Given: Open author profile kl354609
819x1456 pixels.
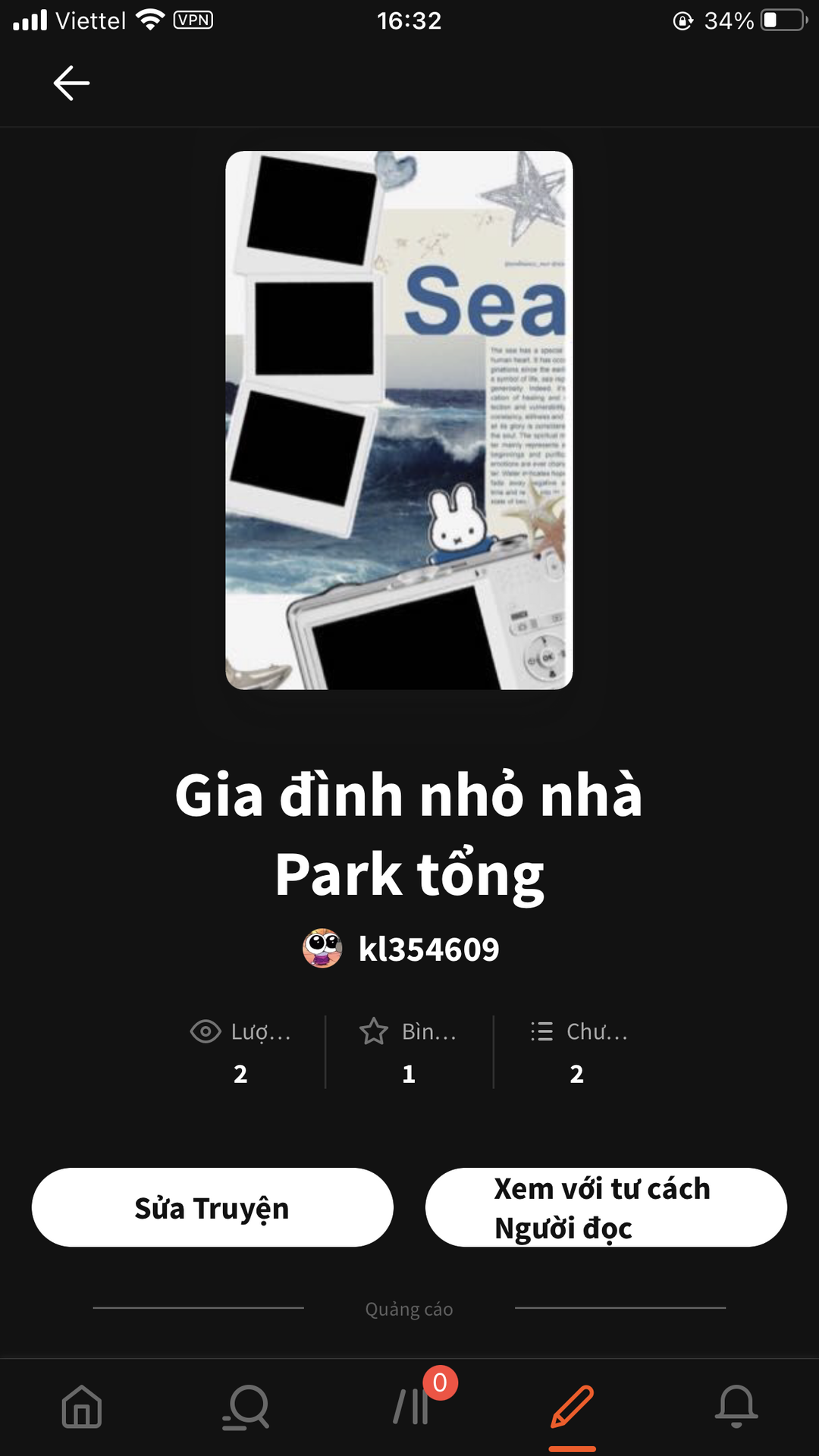Looking at the screenshot, I should point(401,949).
